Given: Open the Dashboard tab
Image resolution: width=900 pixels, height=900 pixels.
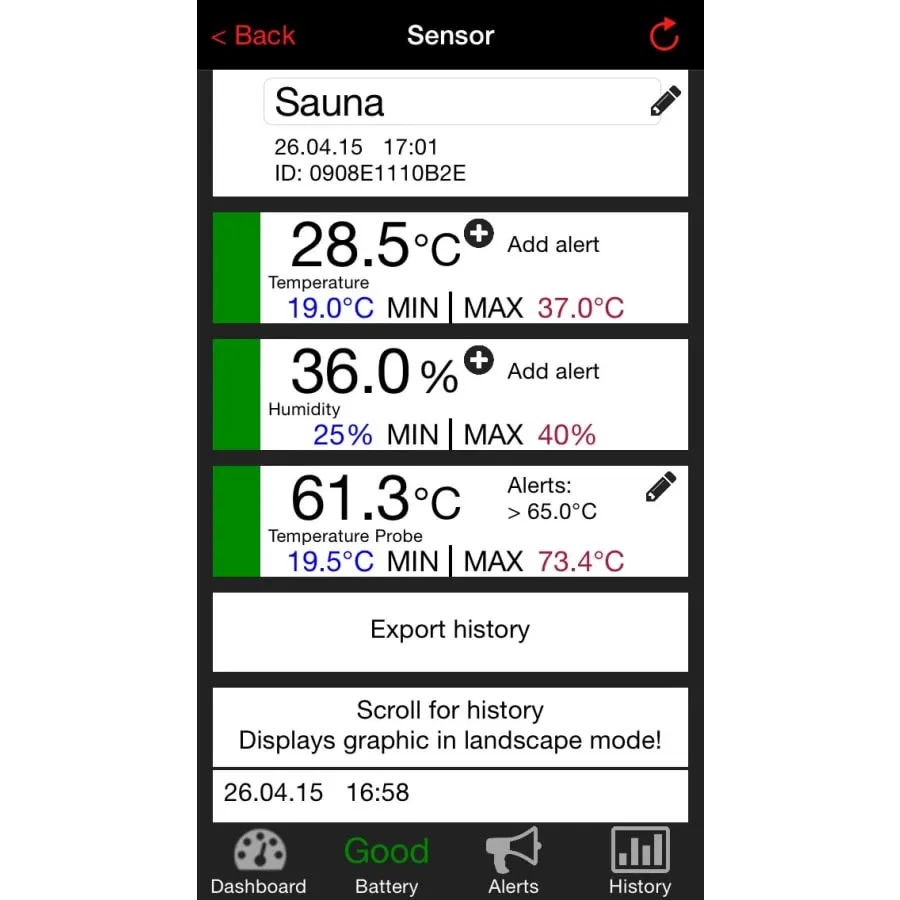Looking at the screenshot, I should click(259, 861).
